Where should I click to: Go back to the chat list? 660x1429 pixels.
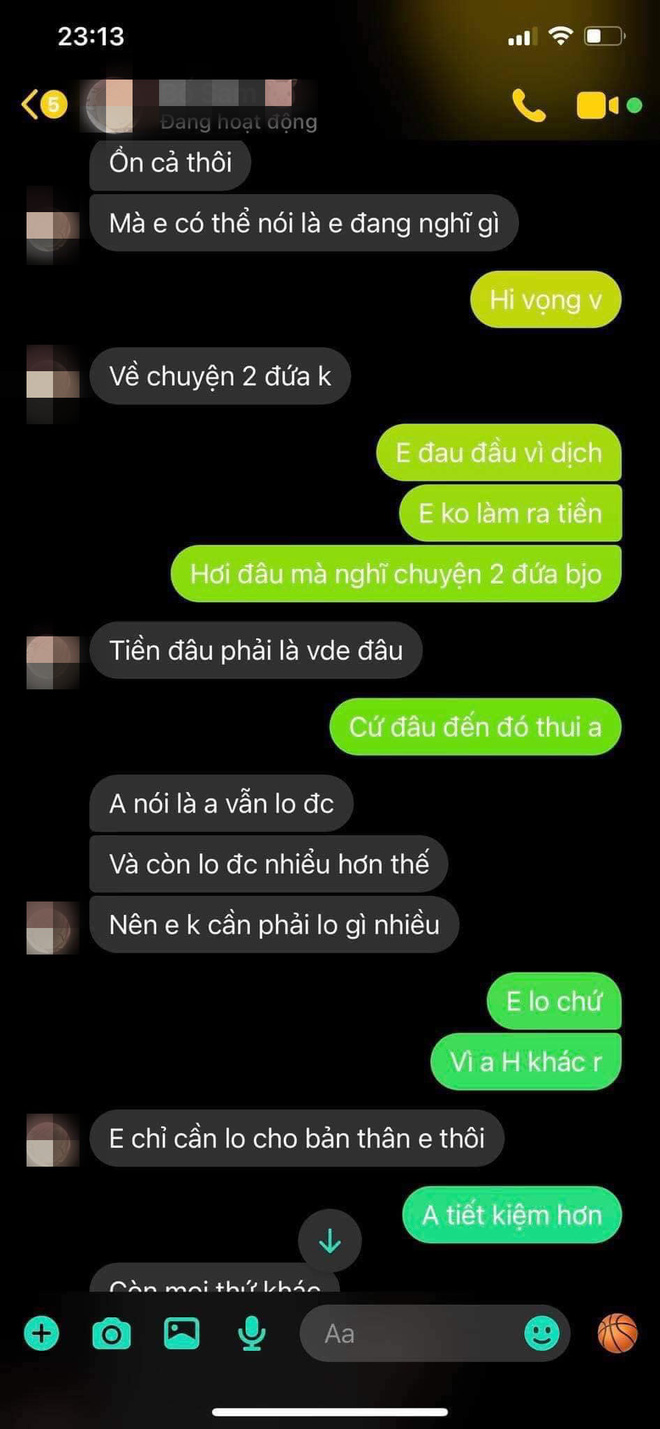click(30, 104)
